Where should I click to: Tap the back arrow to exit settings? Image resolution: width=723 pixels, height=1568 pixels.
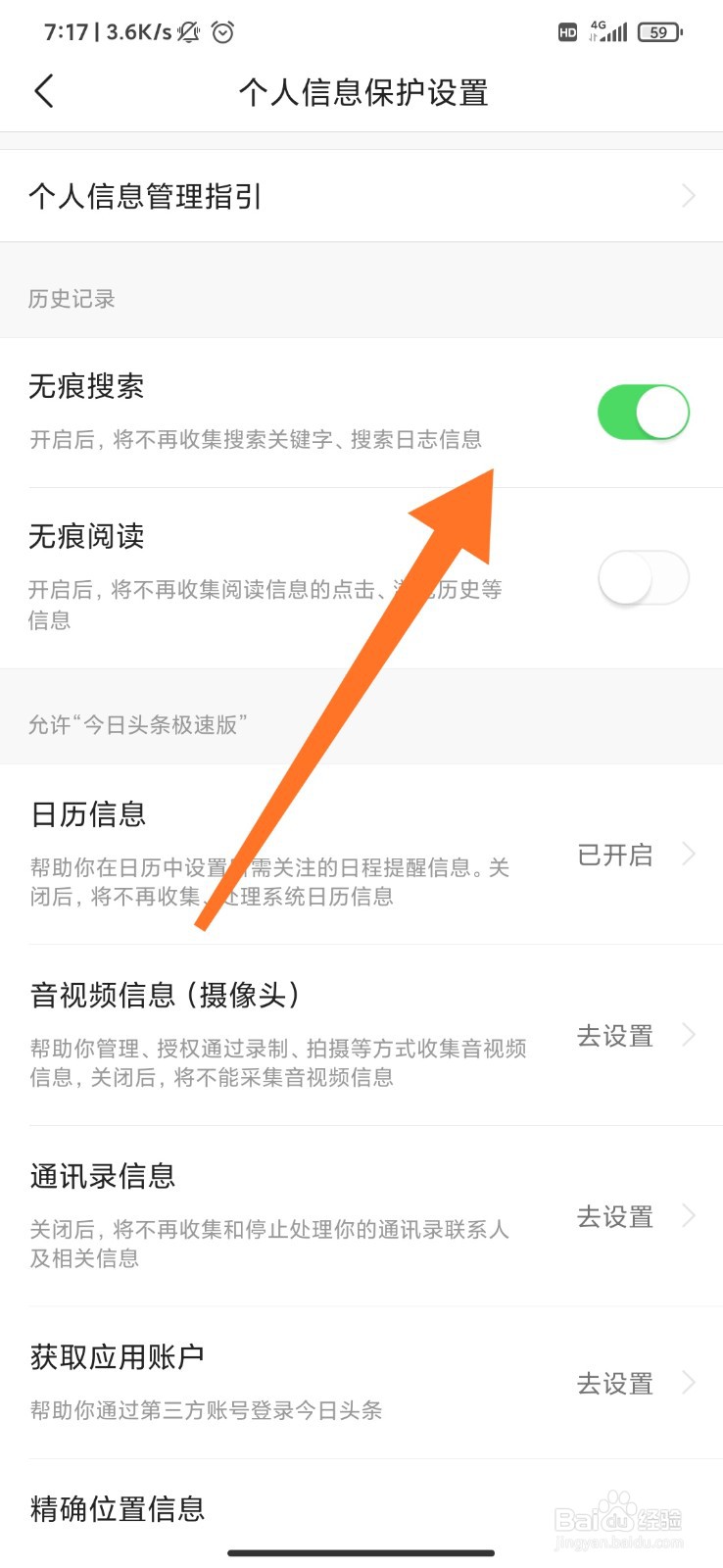(43, 90)
